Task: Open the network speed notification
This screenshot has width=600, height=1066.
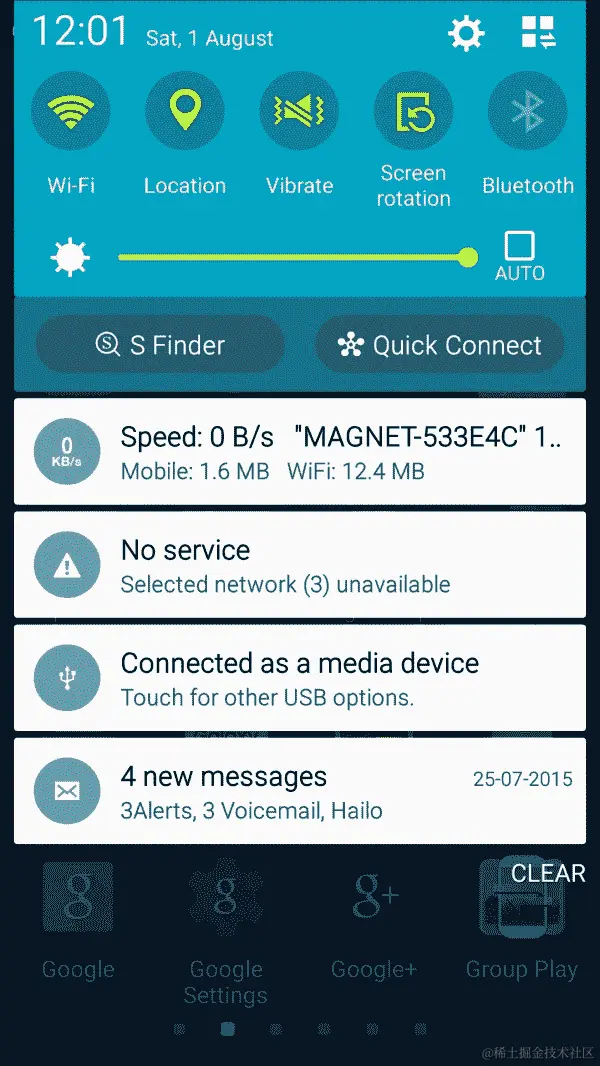Action: [x=300, y=452]
